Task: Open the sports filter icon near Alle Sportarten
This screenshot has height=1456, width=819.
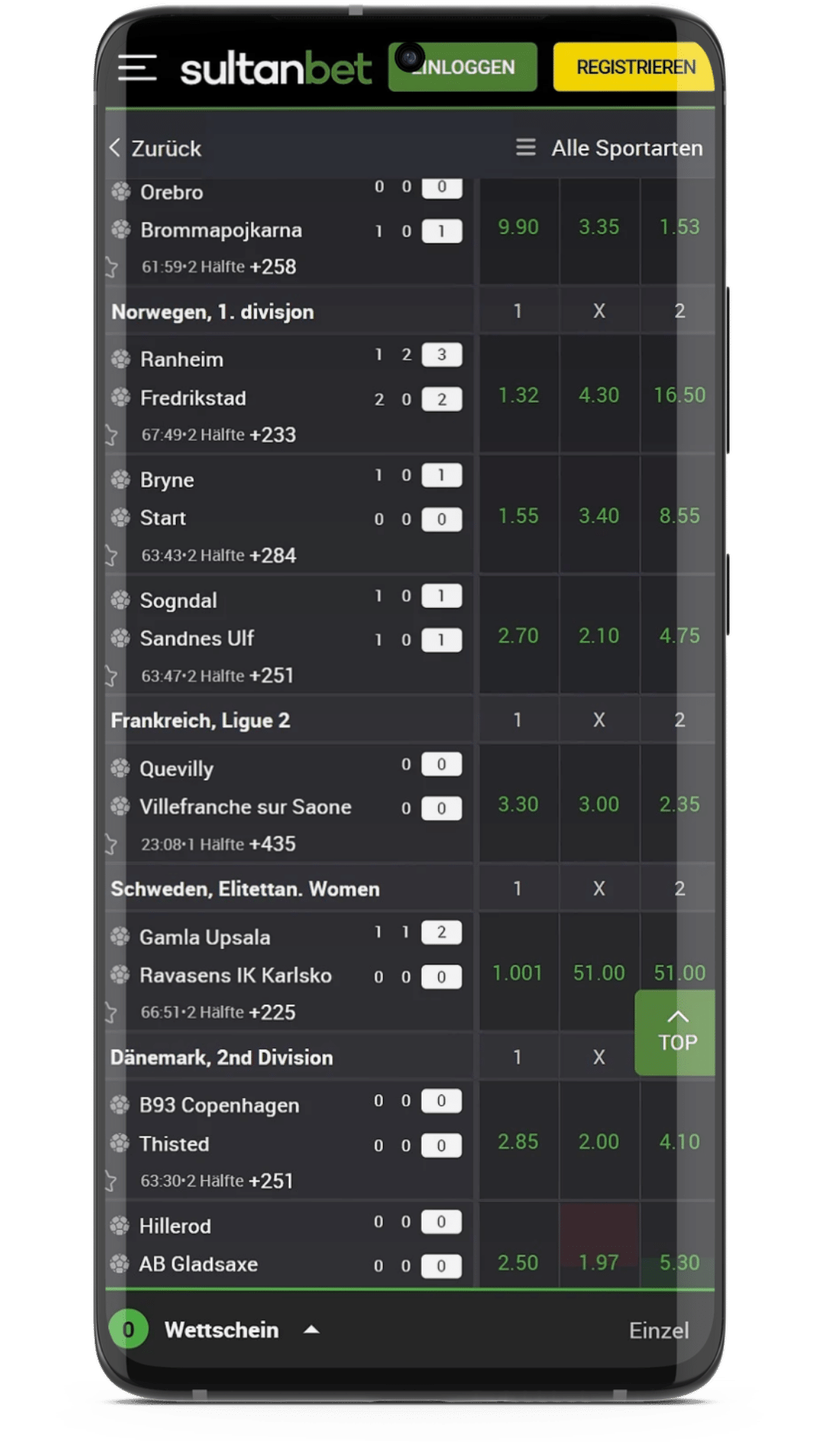Action: pos(526,148)
